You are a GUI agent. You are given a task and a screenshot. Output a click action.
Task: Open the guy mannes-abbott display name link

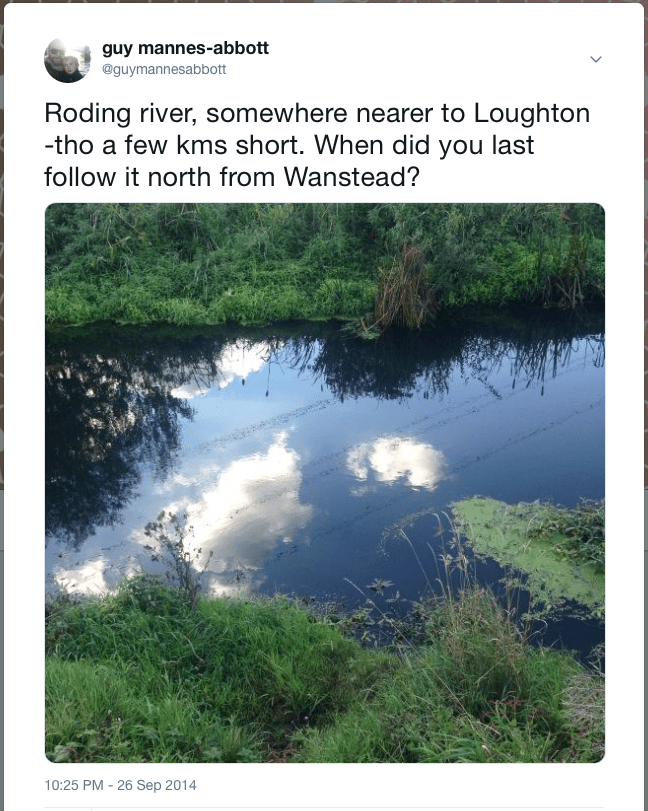click(x=185, y=48)
